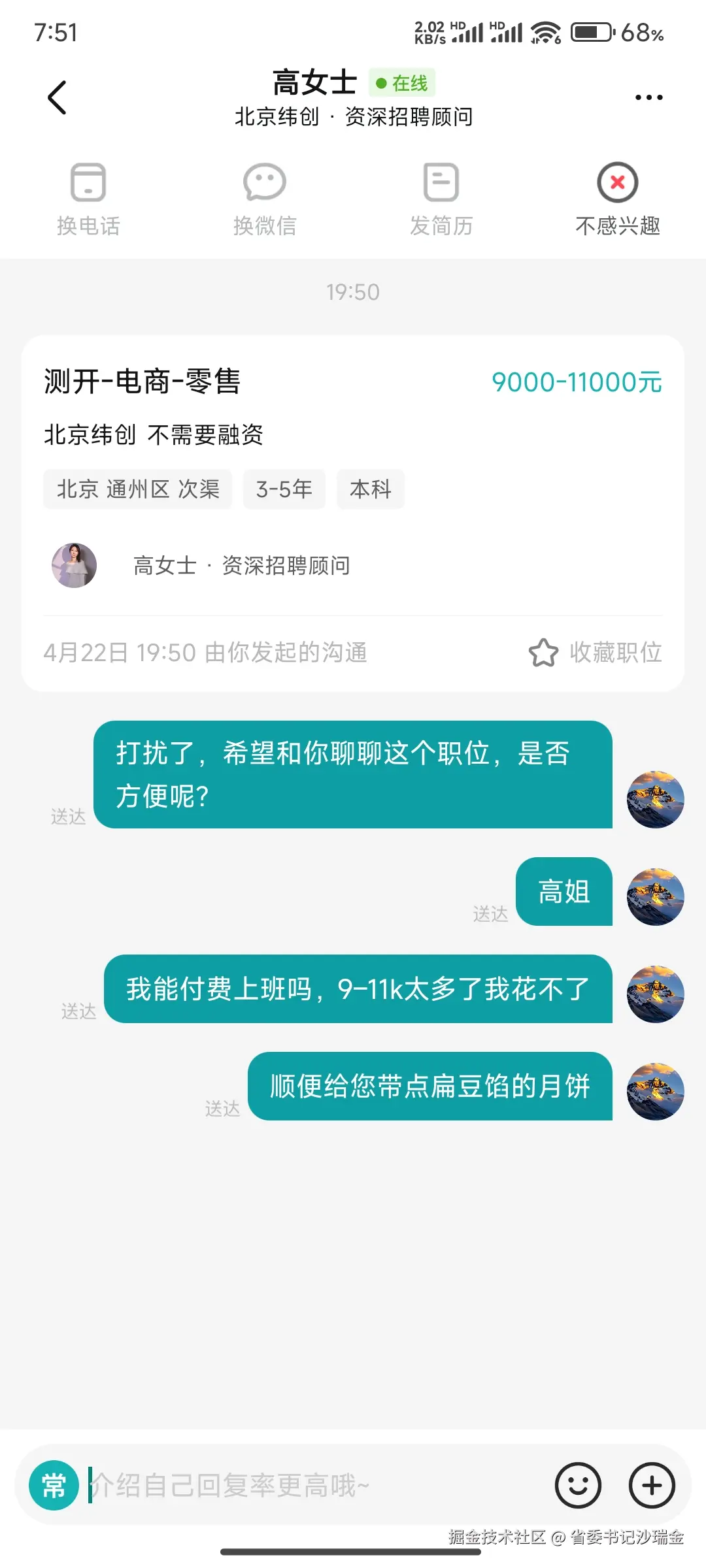Select the 换微信 WeChat exchange icon
Screen dimensions: 706x1568
coord(265,196)
